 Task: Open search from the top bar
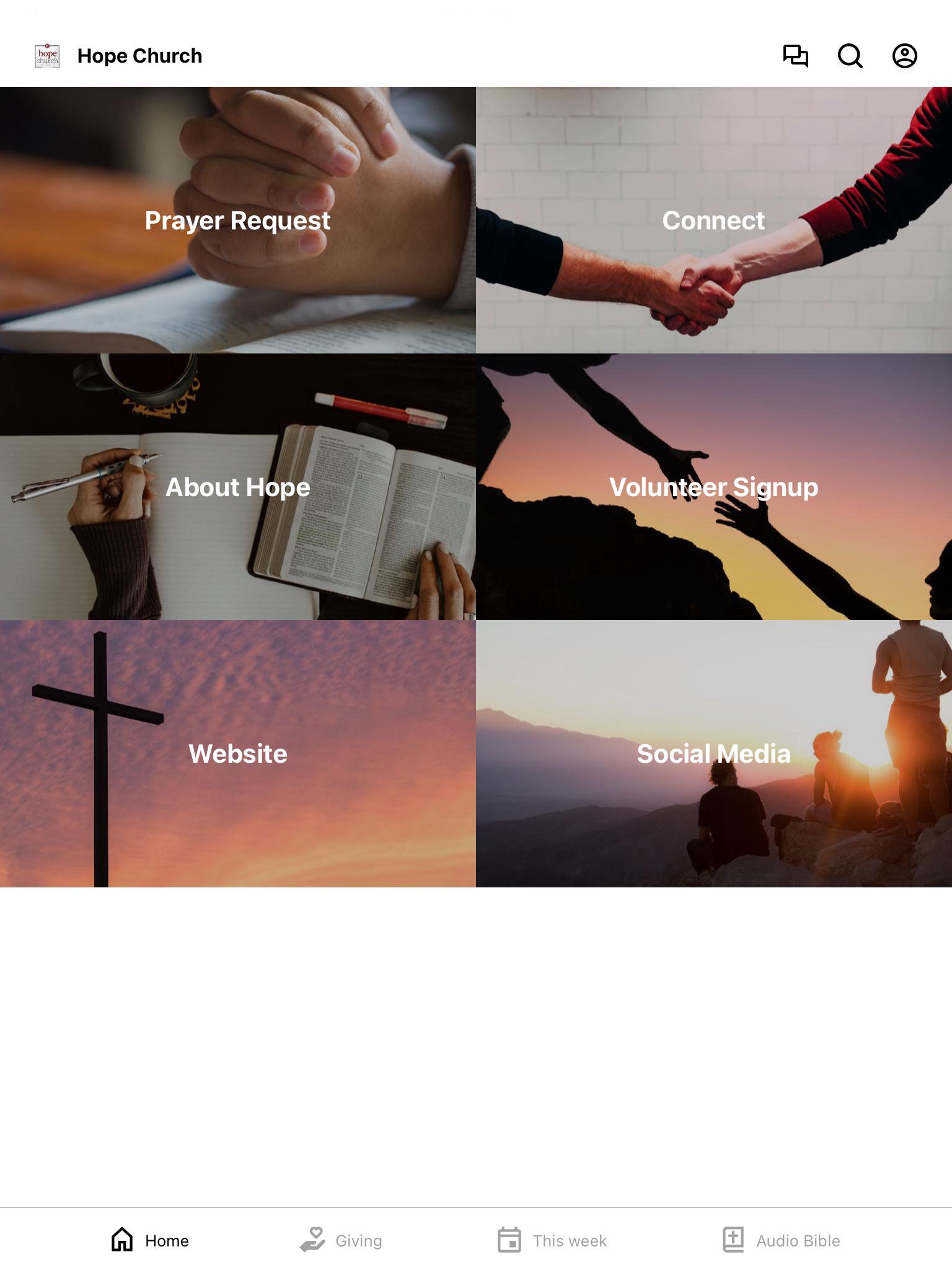click(850, 56)
